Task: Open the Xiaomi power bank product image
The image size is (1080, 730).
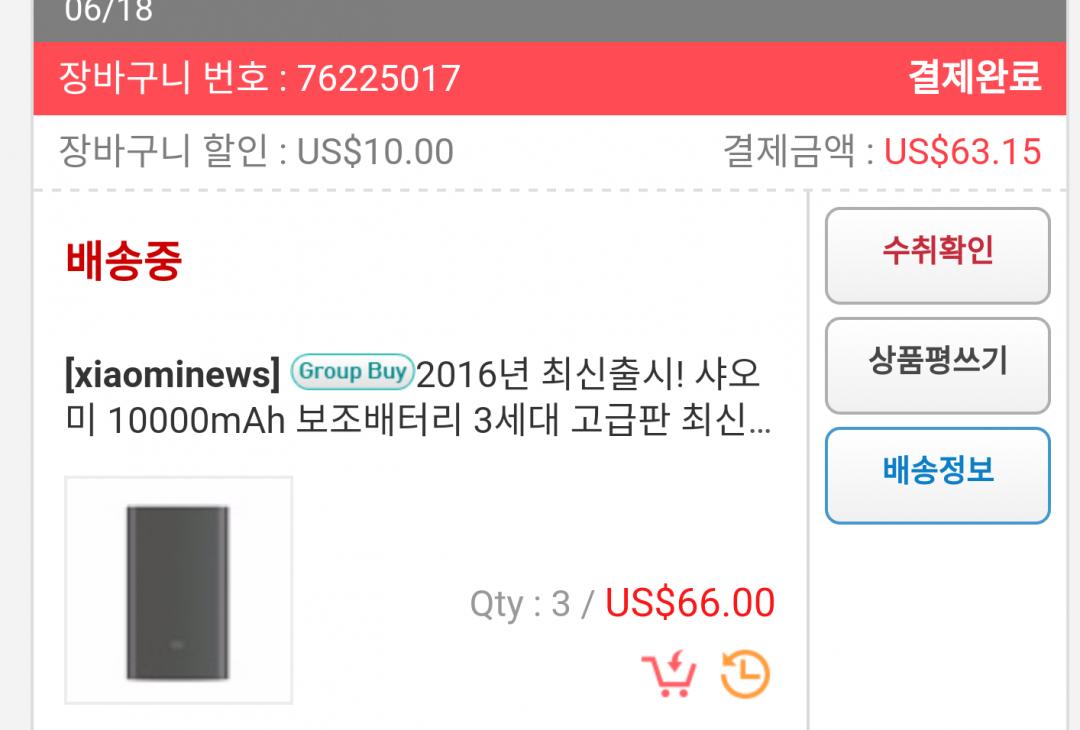Action: pos(178,590)
